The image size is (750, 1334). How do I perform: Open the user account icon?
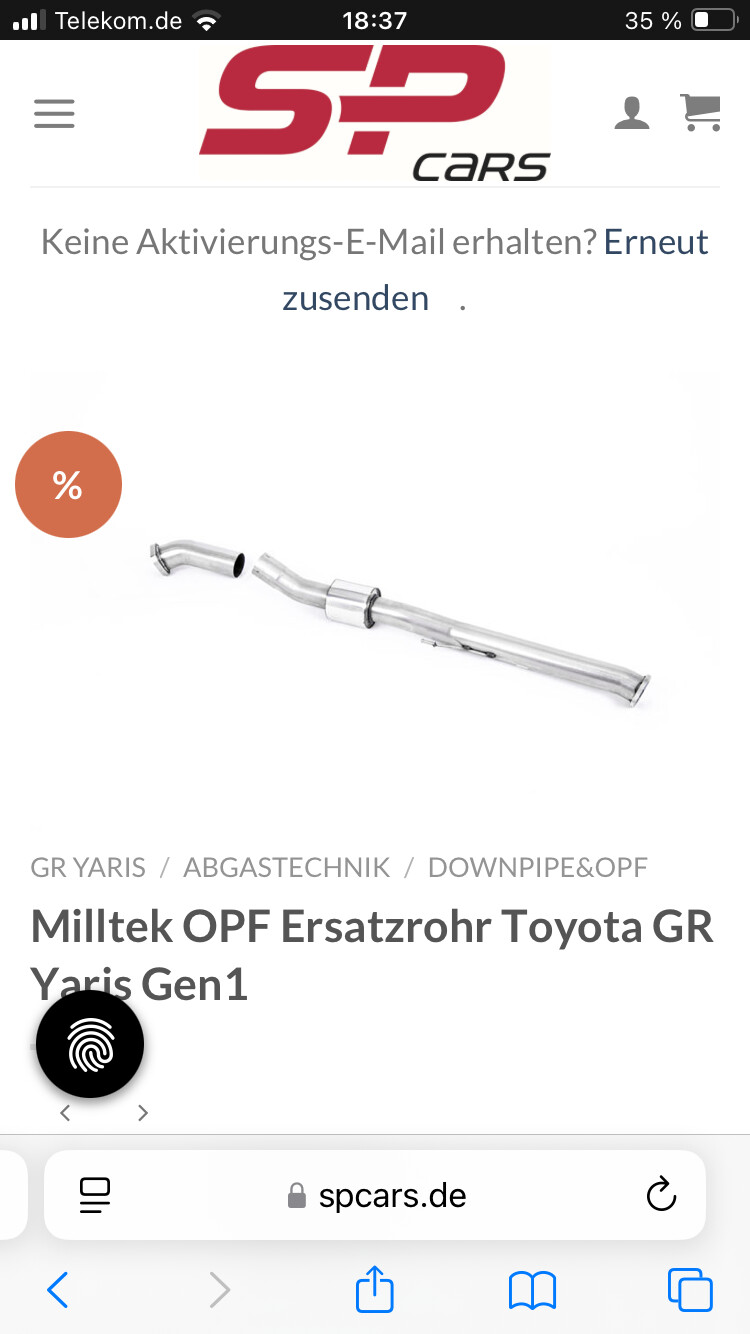[x=632, y=113]
